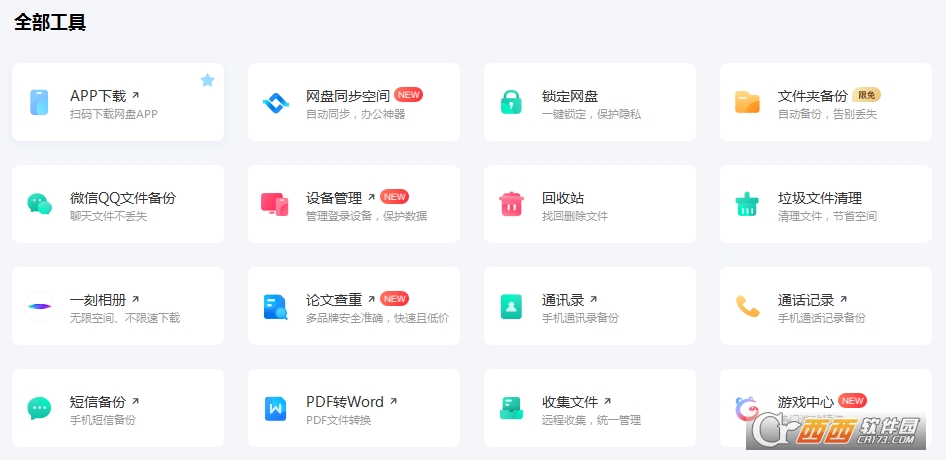Image resolution: width=946 pixels, height=460 pixels.
Task: Launch PDF转Word converter
Action: click(353, 409)
